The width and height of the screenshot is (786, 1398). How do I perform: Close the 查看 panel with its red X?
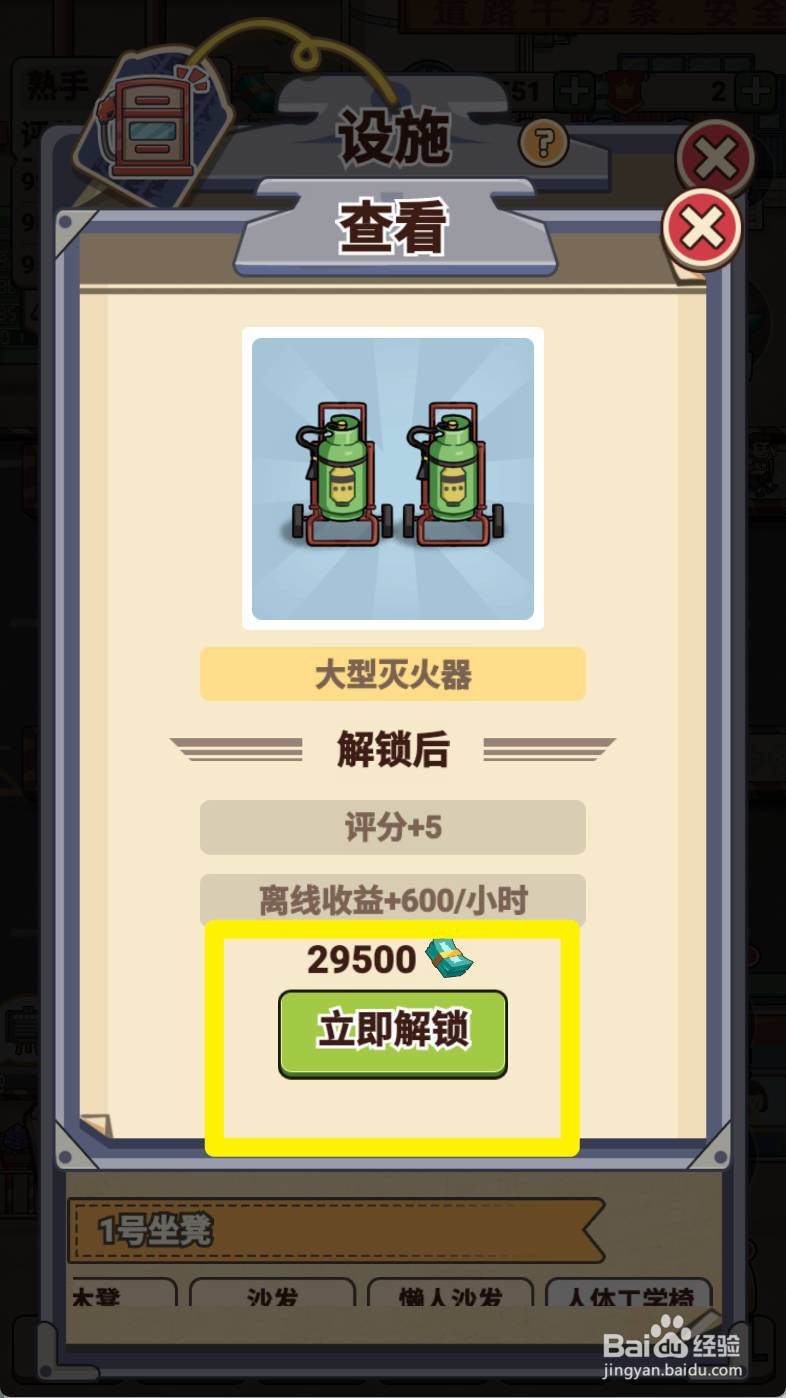click(706, 226)
